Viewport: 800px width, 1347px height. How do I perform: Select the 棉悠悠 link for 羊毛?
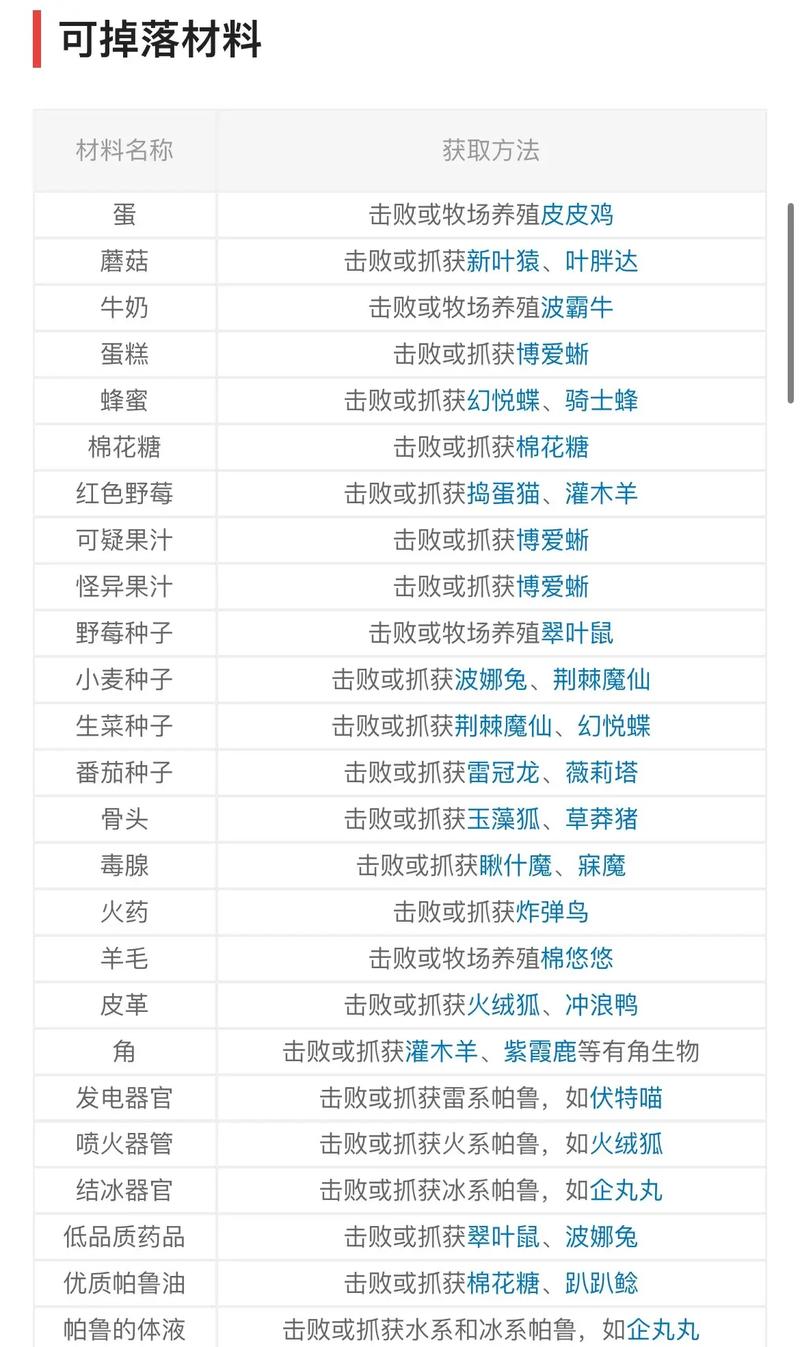(576, 958)
